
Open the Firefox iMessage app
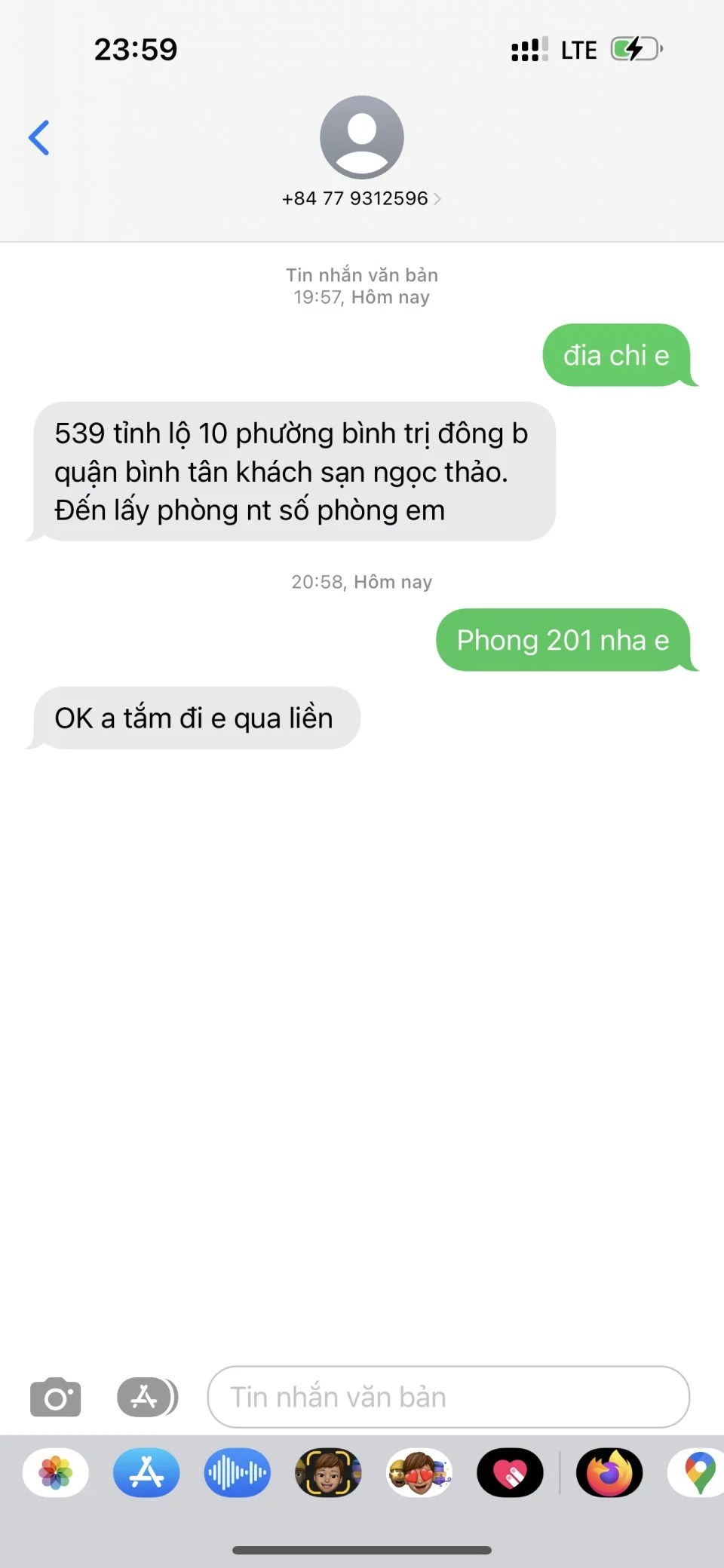click(609, 1472)
